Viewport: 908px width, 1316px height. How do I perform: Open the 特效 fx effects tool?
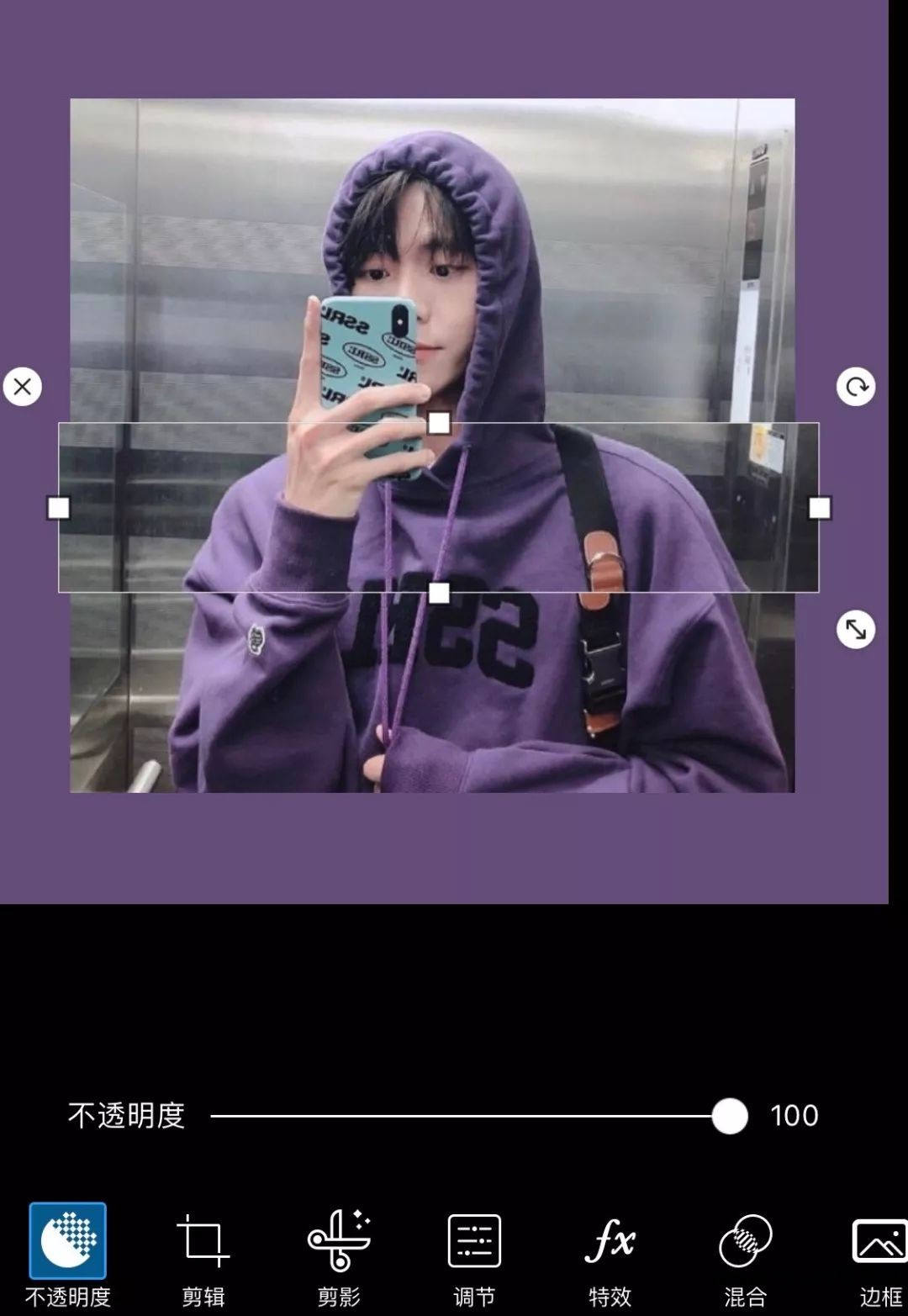(610, 1255)
